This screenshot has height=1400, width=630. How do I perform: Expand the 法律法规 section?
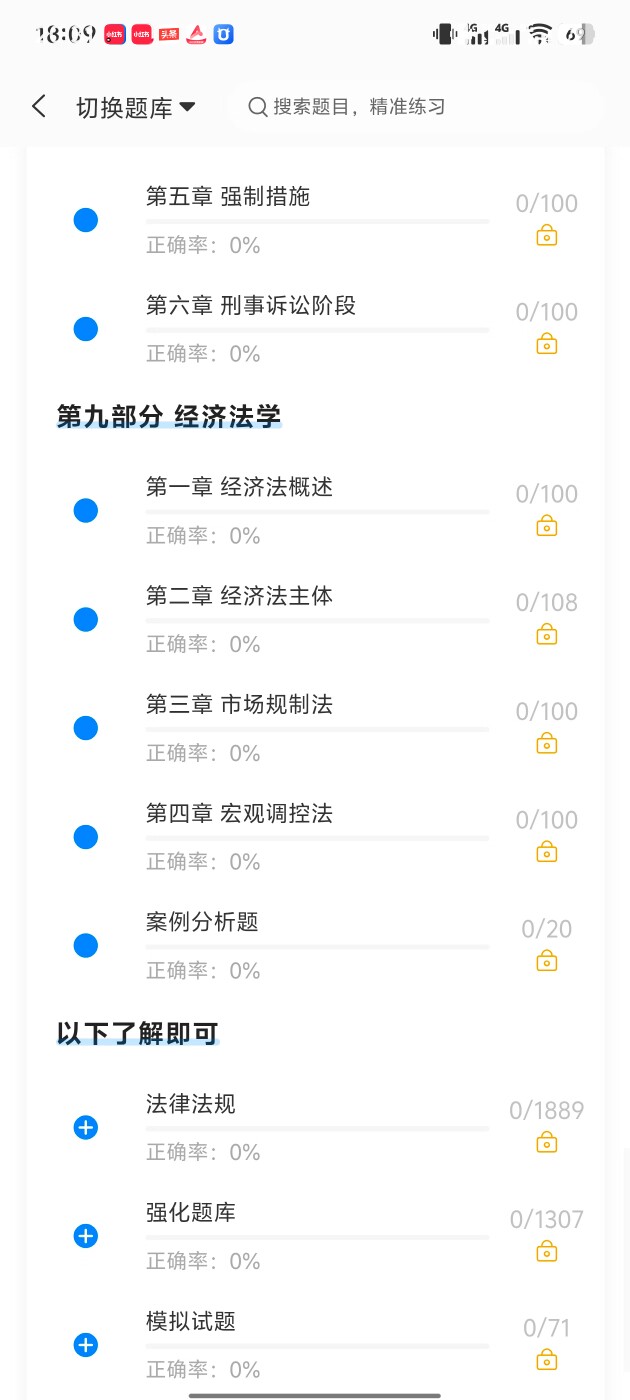(86, 1128)
